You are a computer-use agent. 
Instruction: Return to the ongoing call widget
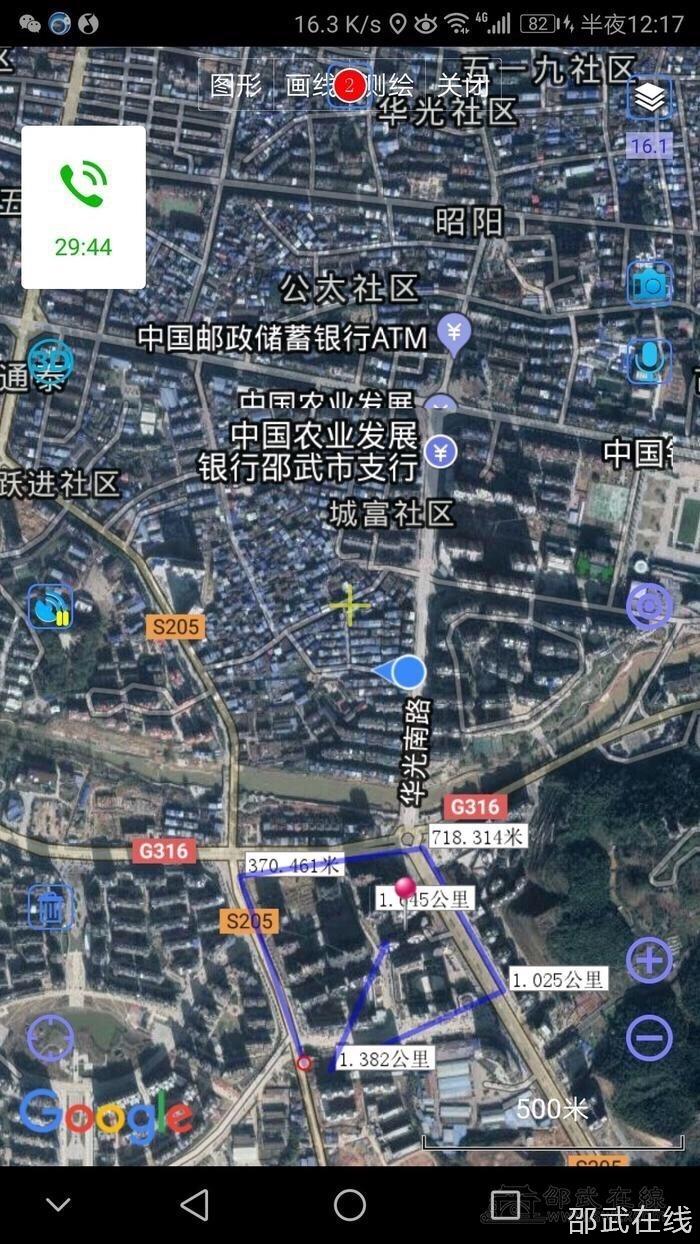pyautogui.click(x=84, y=207)
